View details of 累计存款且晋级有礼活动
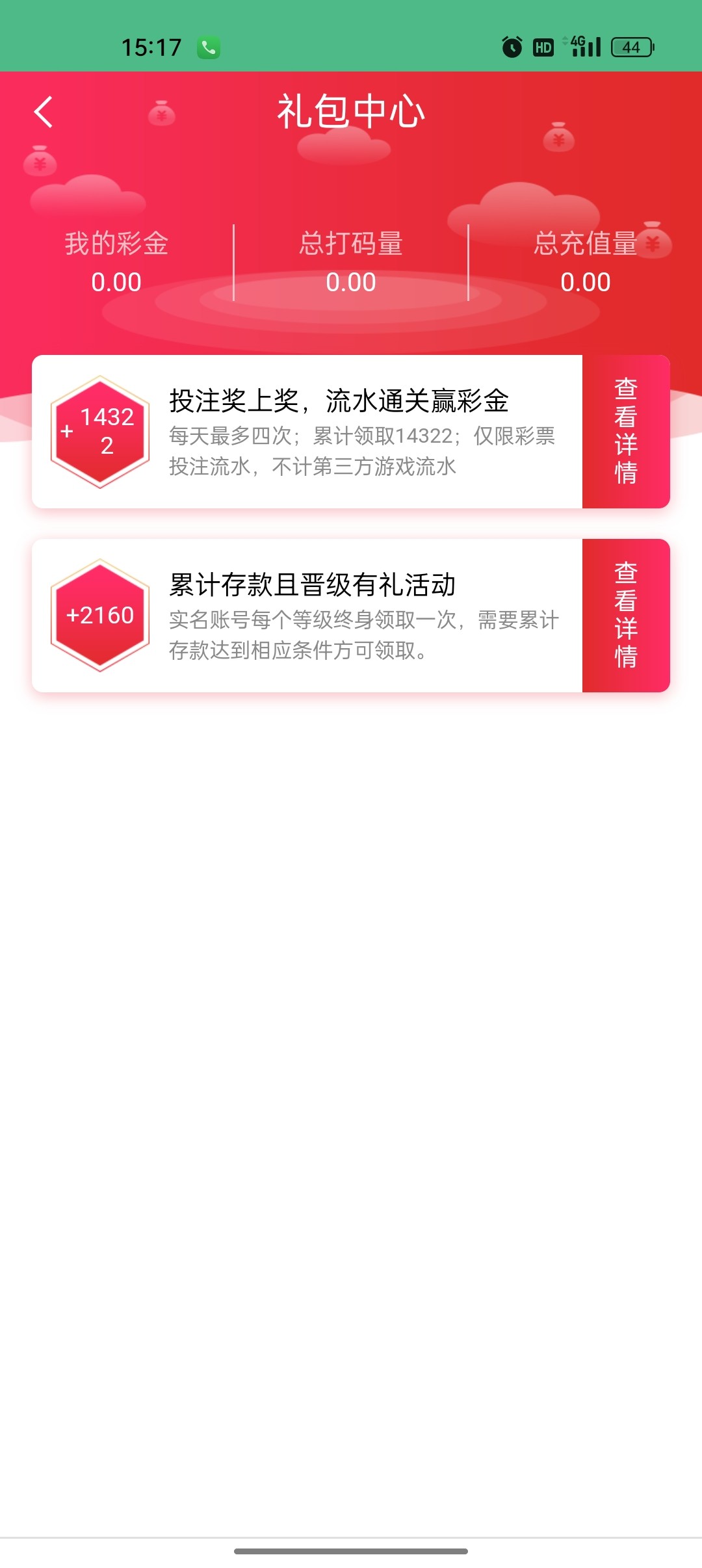Screen dimensions: 702x1568 [625, 616]
